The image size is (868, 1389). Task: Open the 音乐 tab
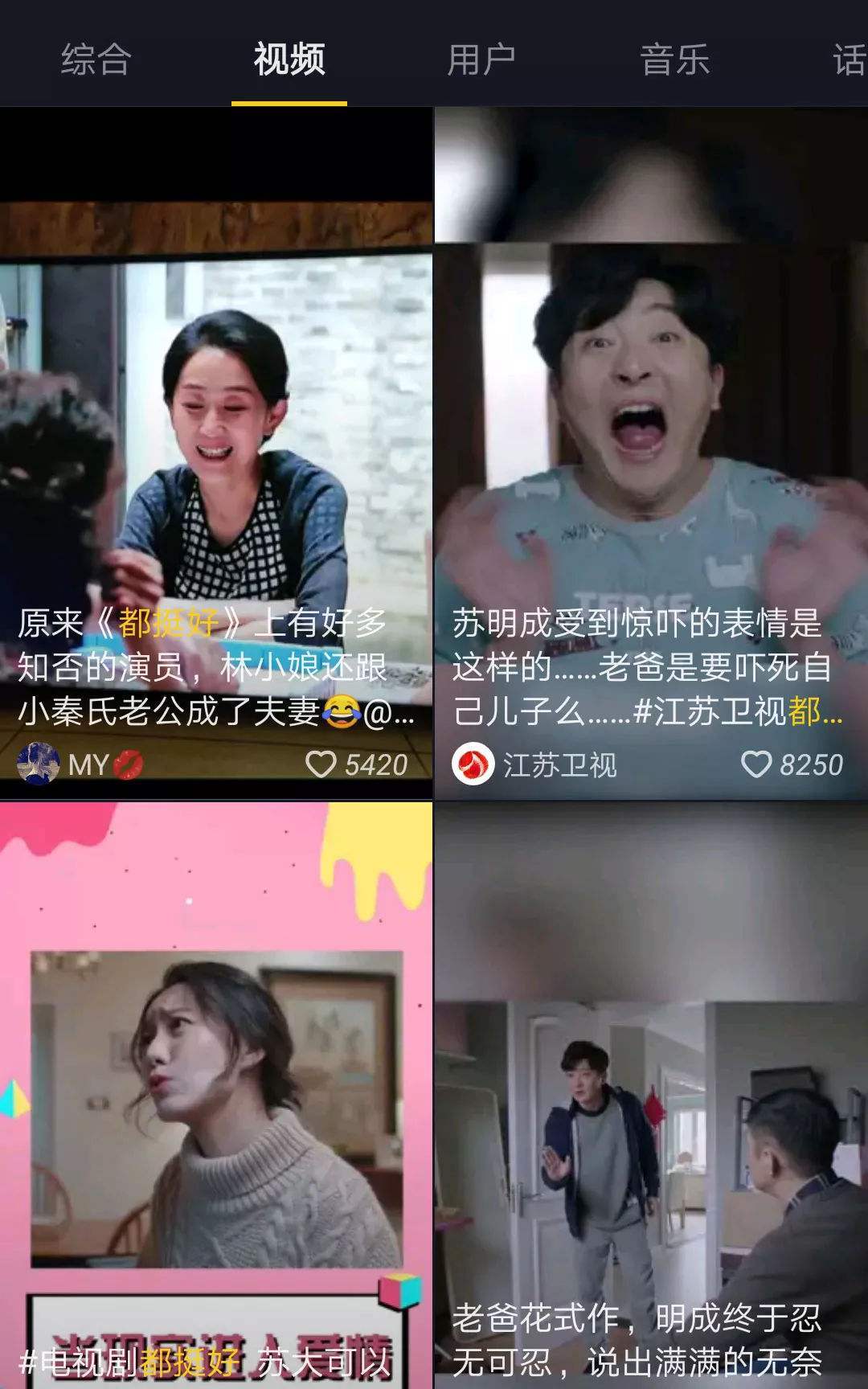point(675,60)
